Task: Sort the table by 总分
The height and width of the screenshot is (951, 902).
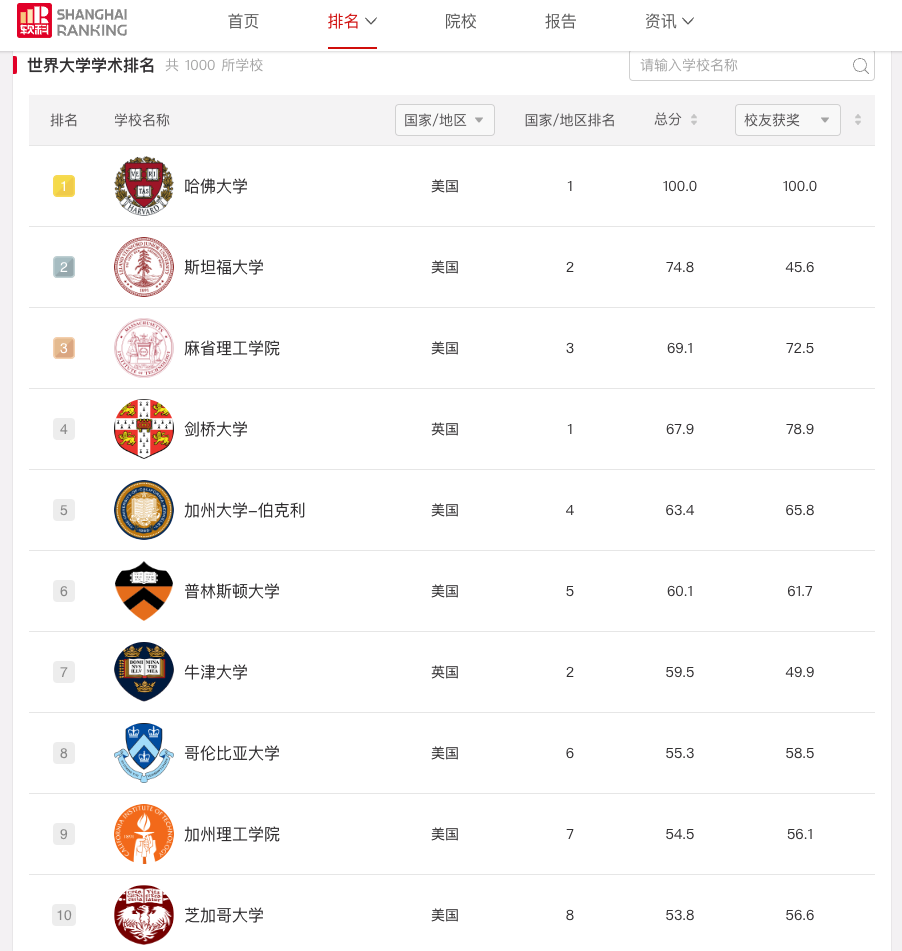Action: pyautogui.click(x=694, y=120)
